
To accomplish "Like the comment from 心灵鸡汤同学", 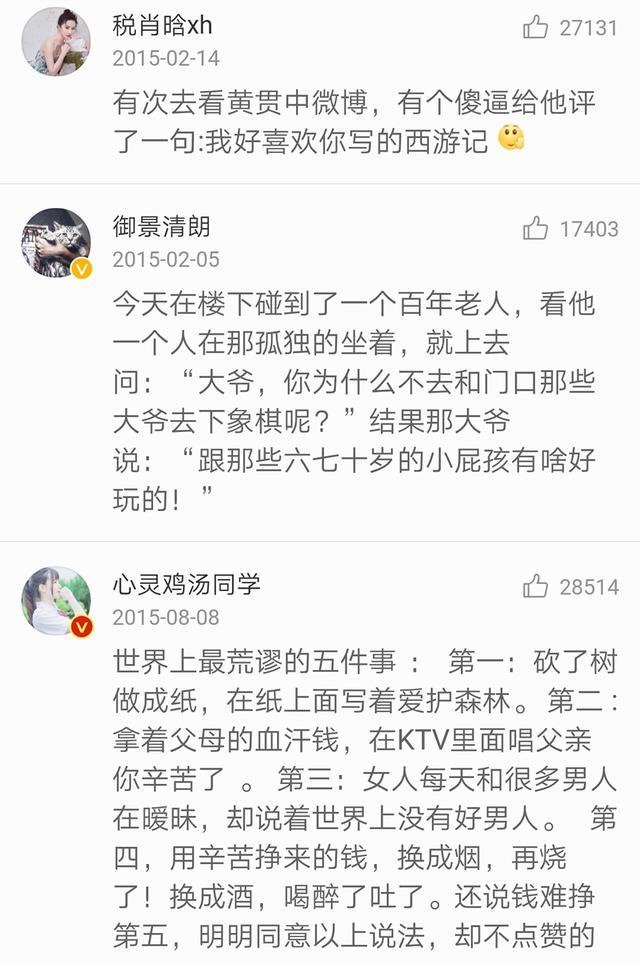I will click(x=536, y=586).
